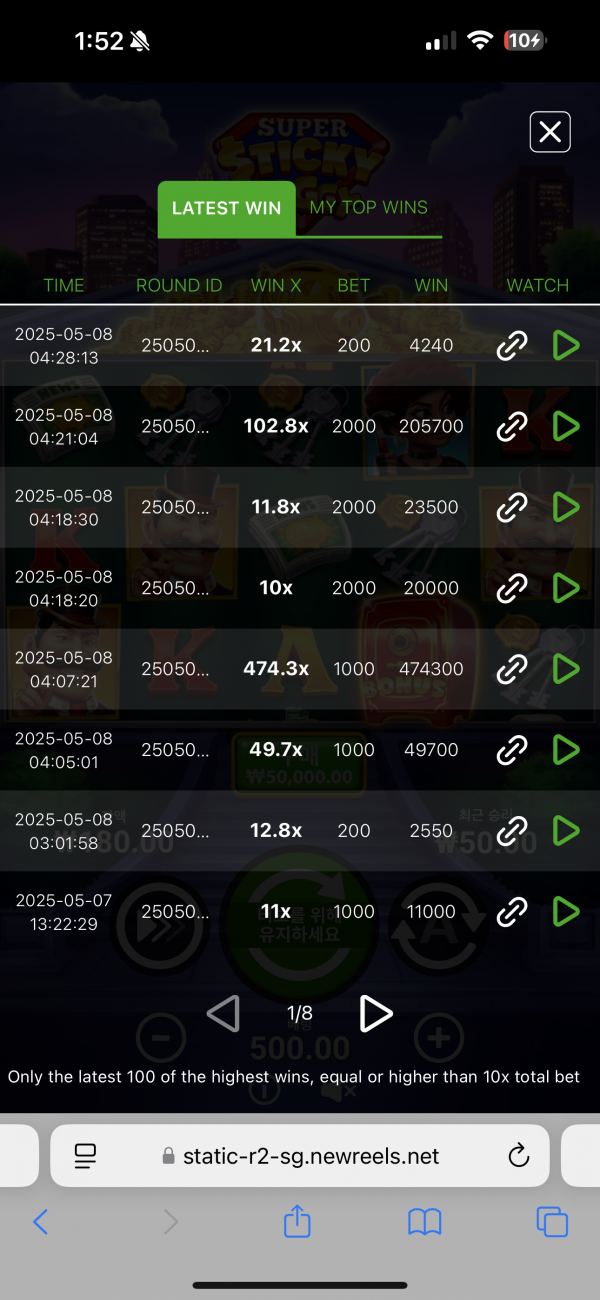Show all open Safari tabs
This screenshot has width=600, height=1300.
pyautogui.click(x=552, y=1222)
